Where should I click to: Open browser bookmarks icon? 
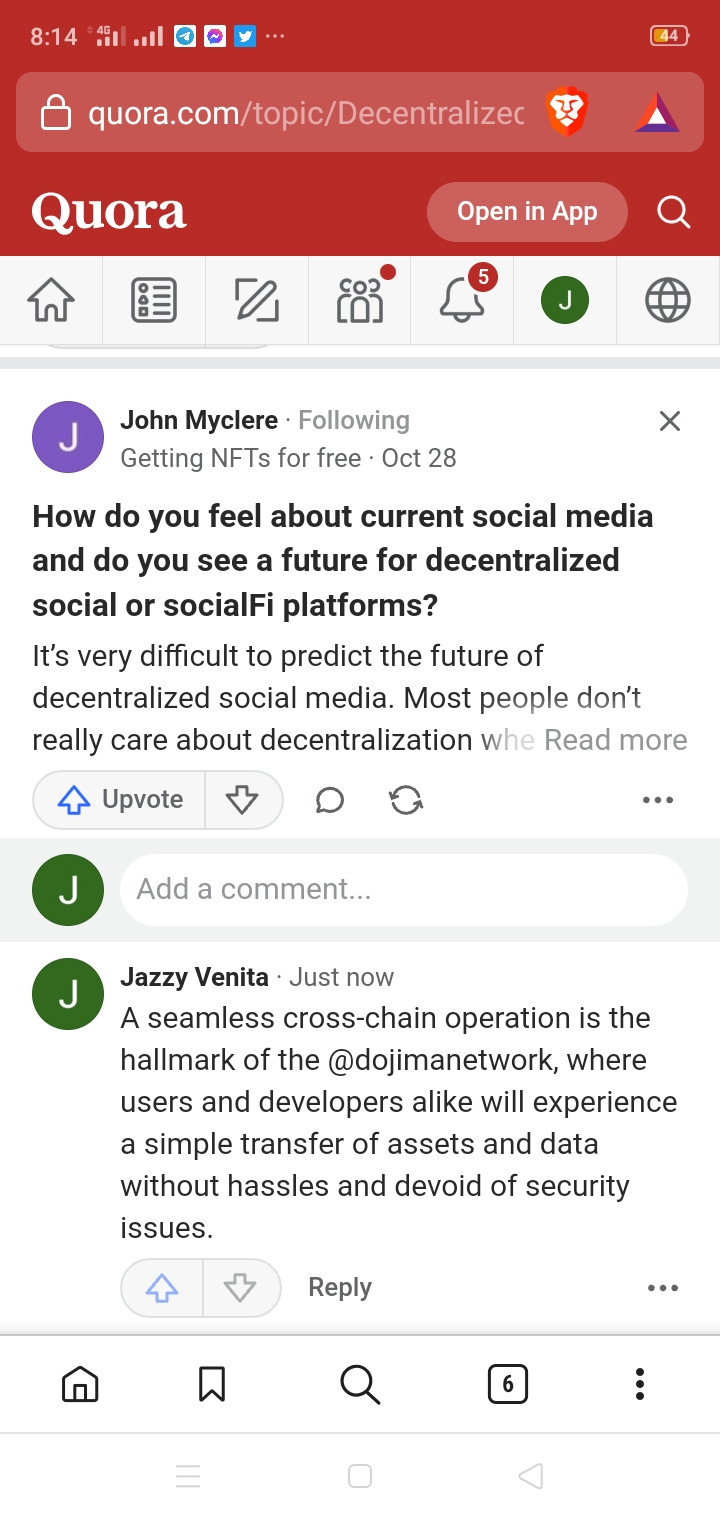tap(212, 1384)
